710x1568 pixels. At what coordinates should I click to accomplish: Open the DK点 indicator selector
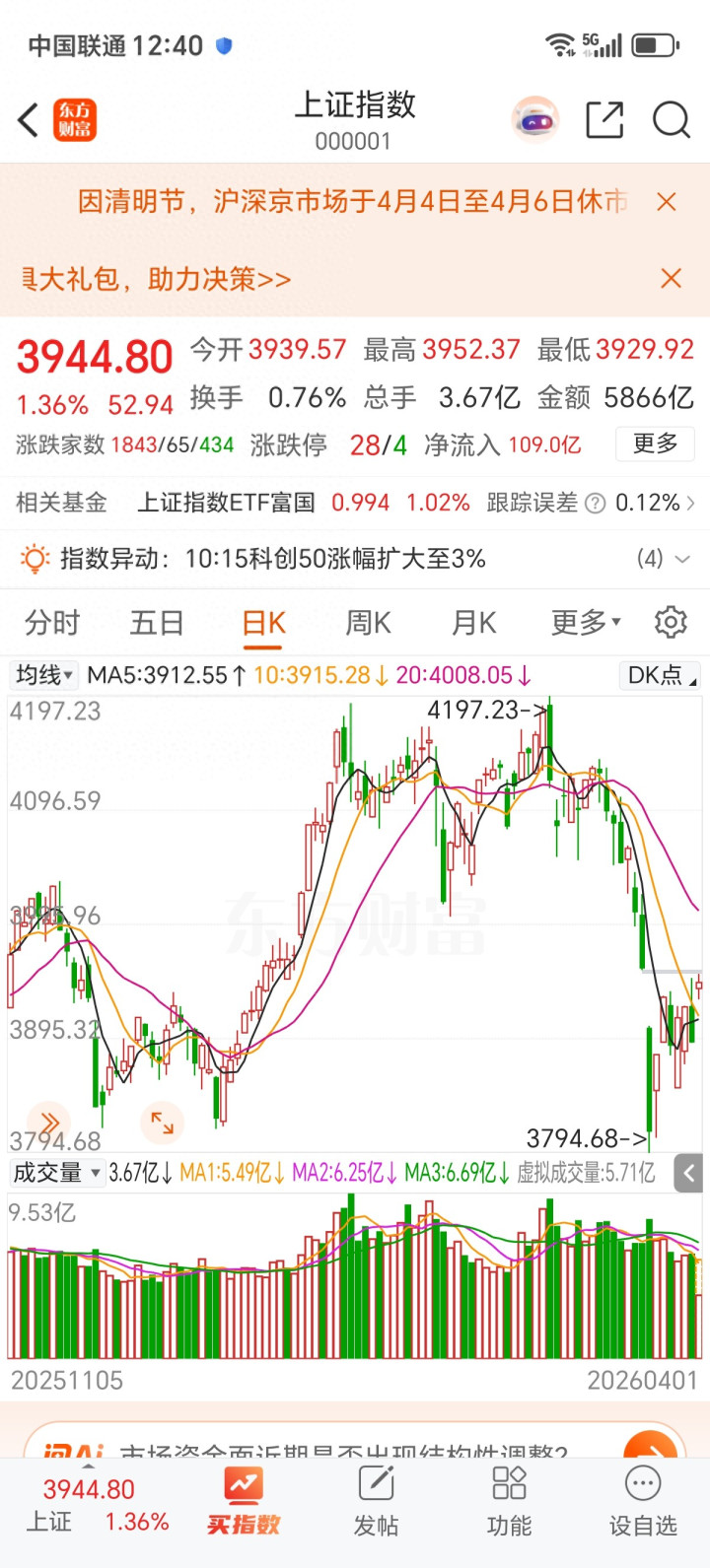tap(661, 675)
